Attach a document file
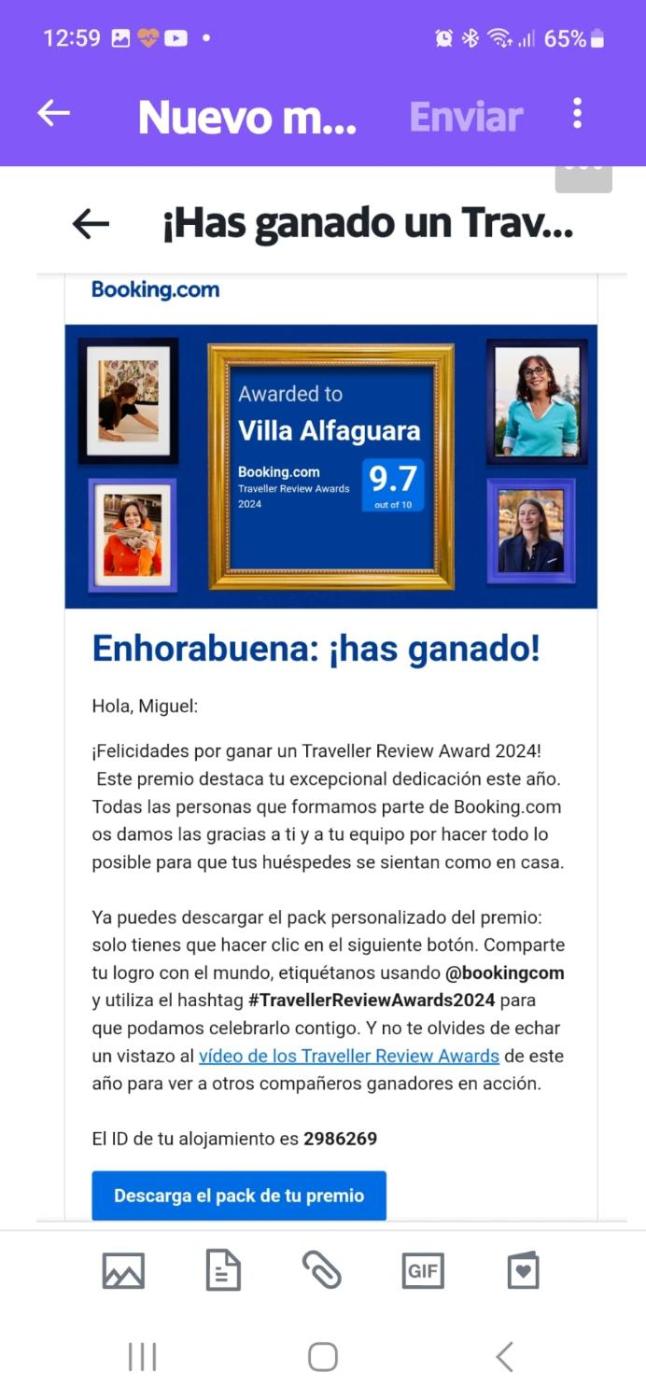 [x=223, y=1271]
